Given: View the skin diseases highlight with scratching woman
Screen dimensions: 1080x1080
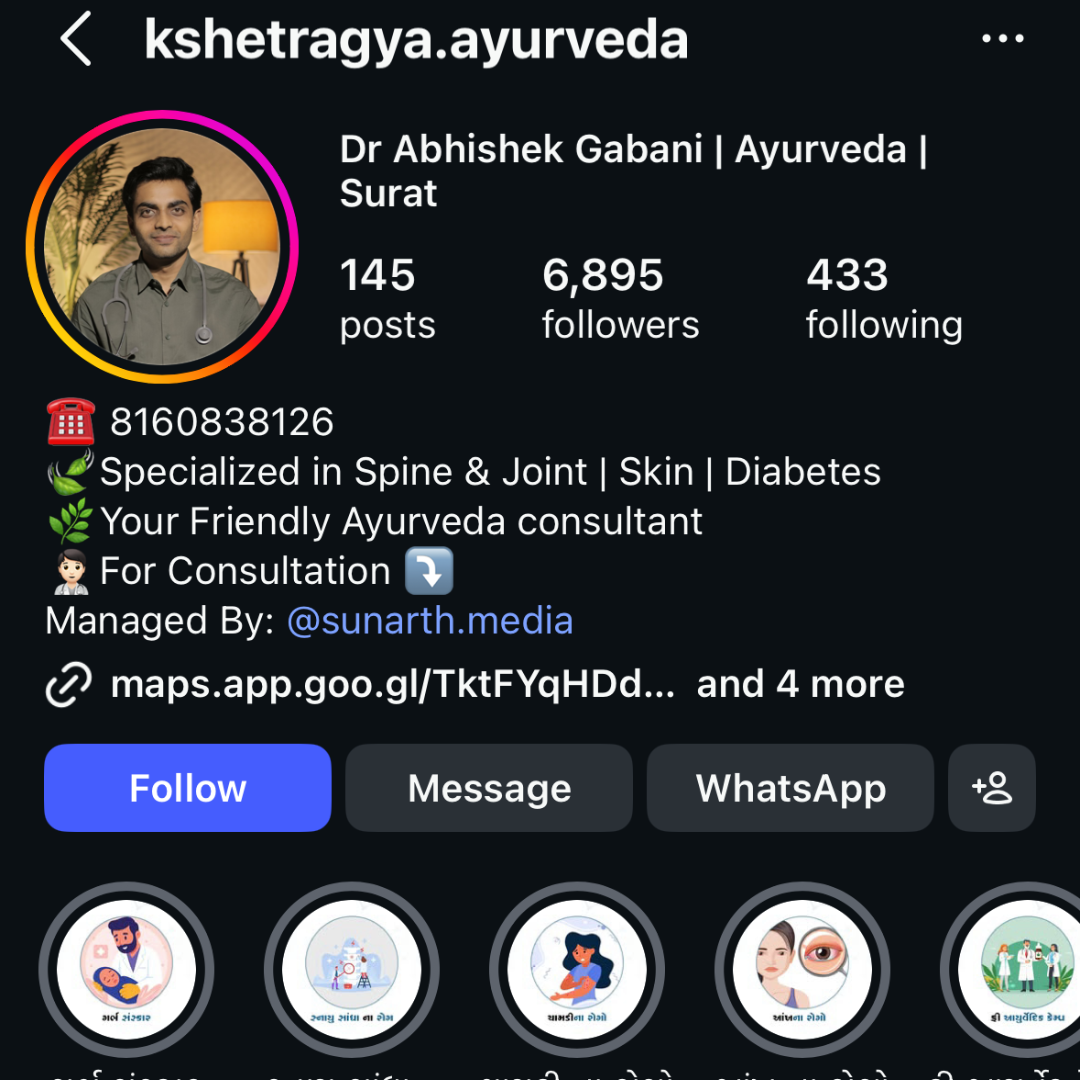Looking at the screenshot, I should click(577, 968).
